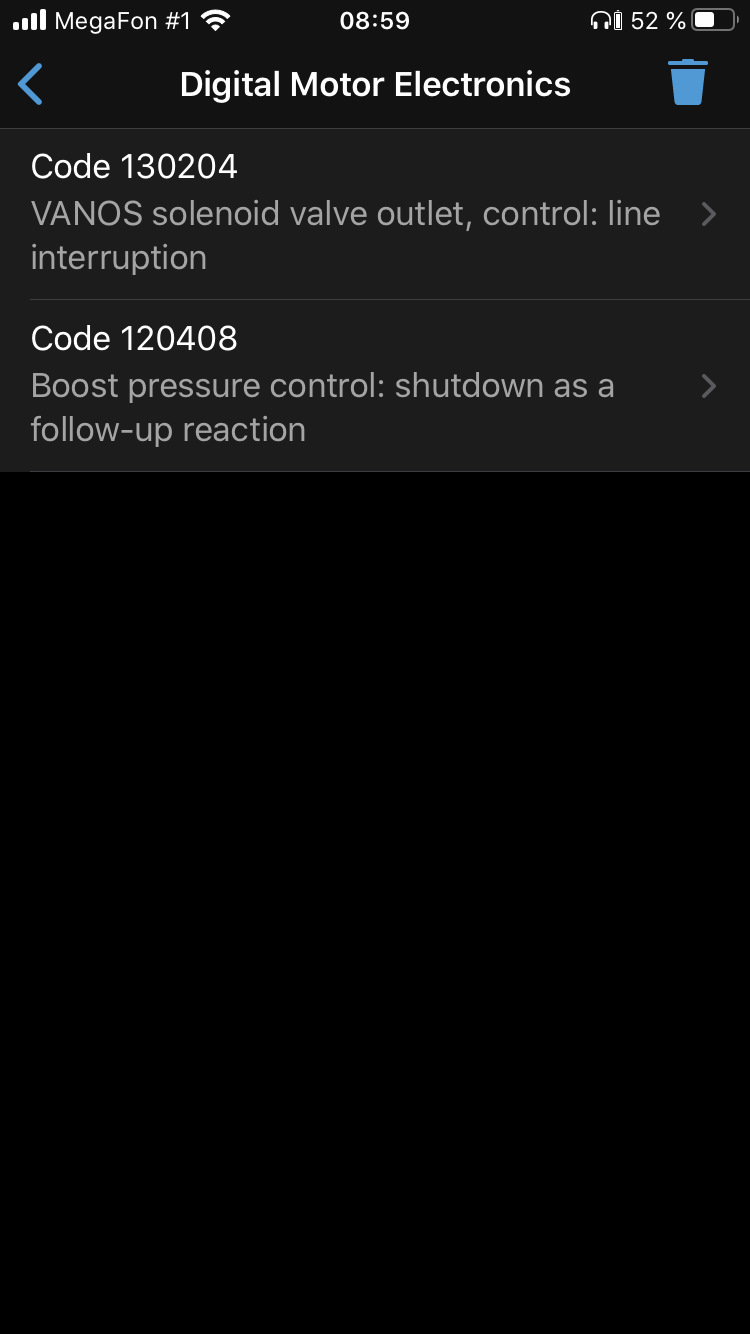750x1334 pixels.
Task: Open fault code 130204 details
Action: 375,214
